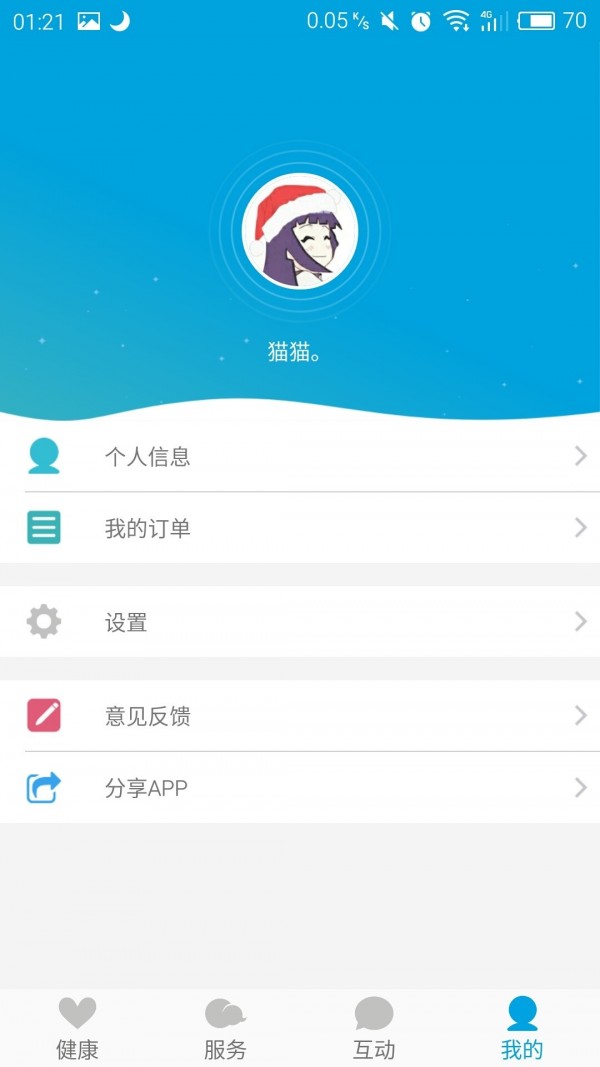Open 个人信息 personal info row
Image resolution: width=600 pixels, height=1067 pixels.
tap(300, 457)
